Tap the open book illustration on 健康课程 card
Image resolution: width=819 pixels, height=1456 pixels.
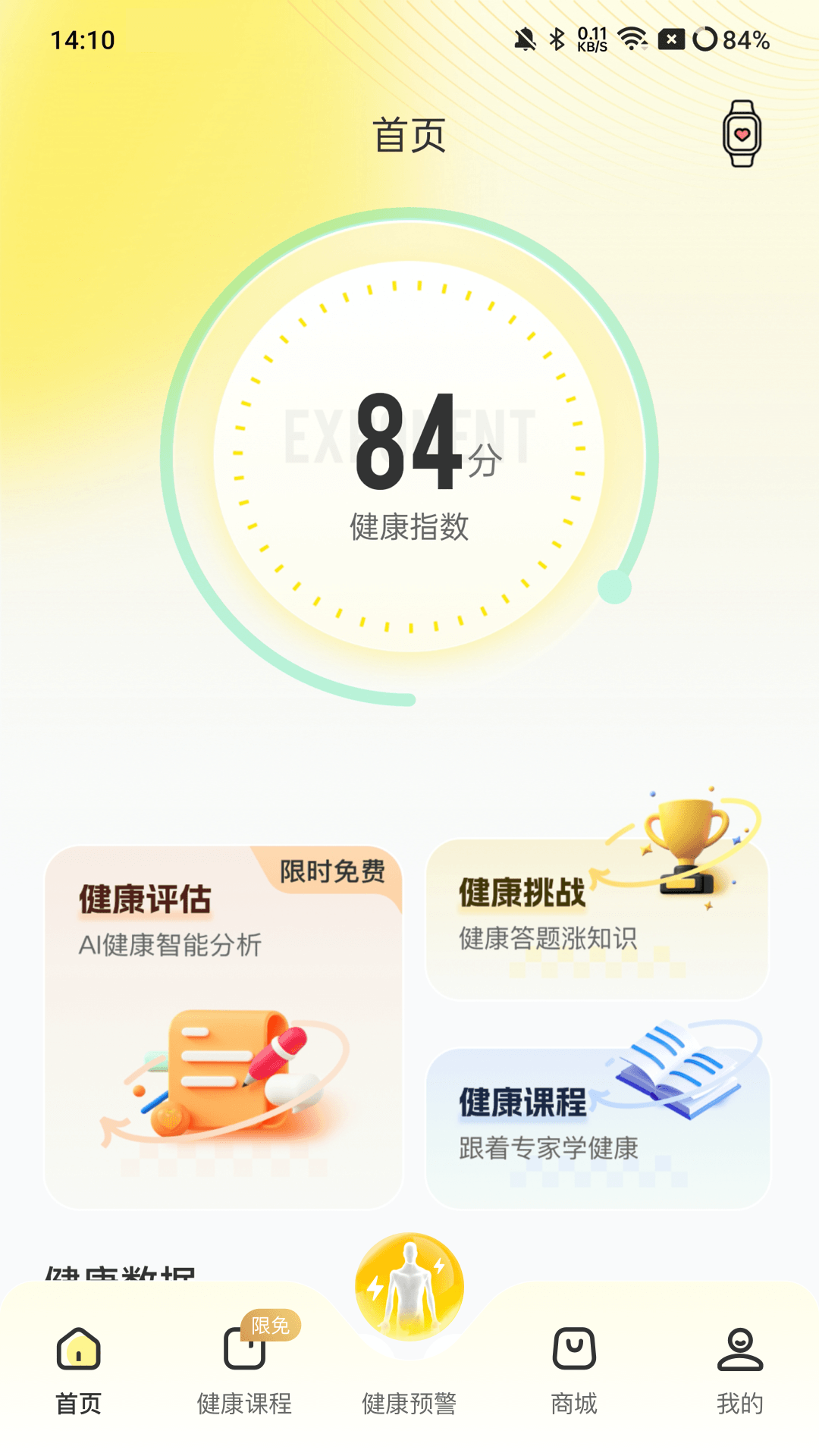(x=681, y=1068)
